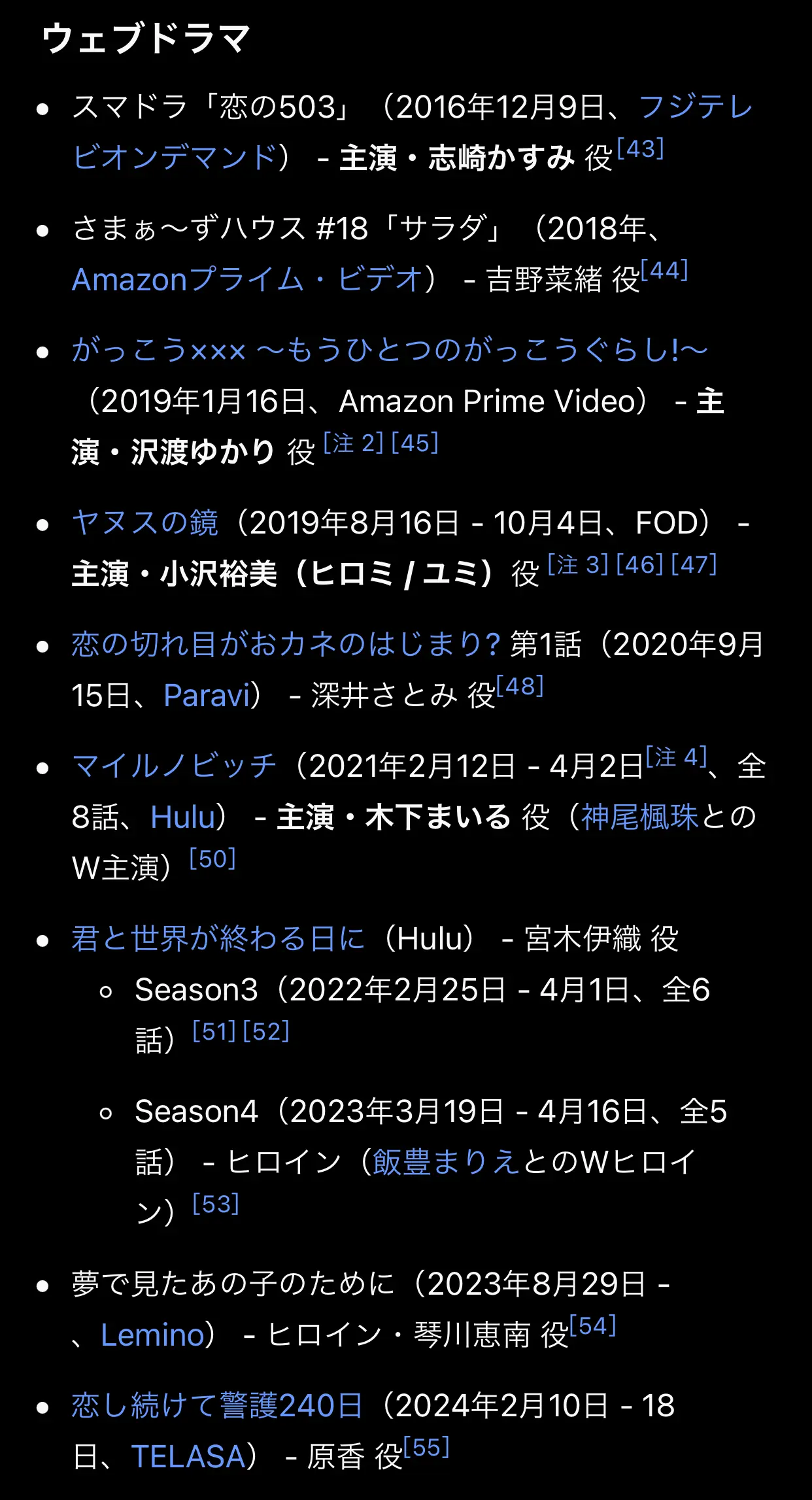Follow the Lemino link
This screenshot has width=812, height=1500.
coord(153,1335)
